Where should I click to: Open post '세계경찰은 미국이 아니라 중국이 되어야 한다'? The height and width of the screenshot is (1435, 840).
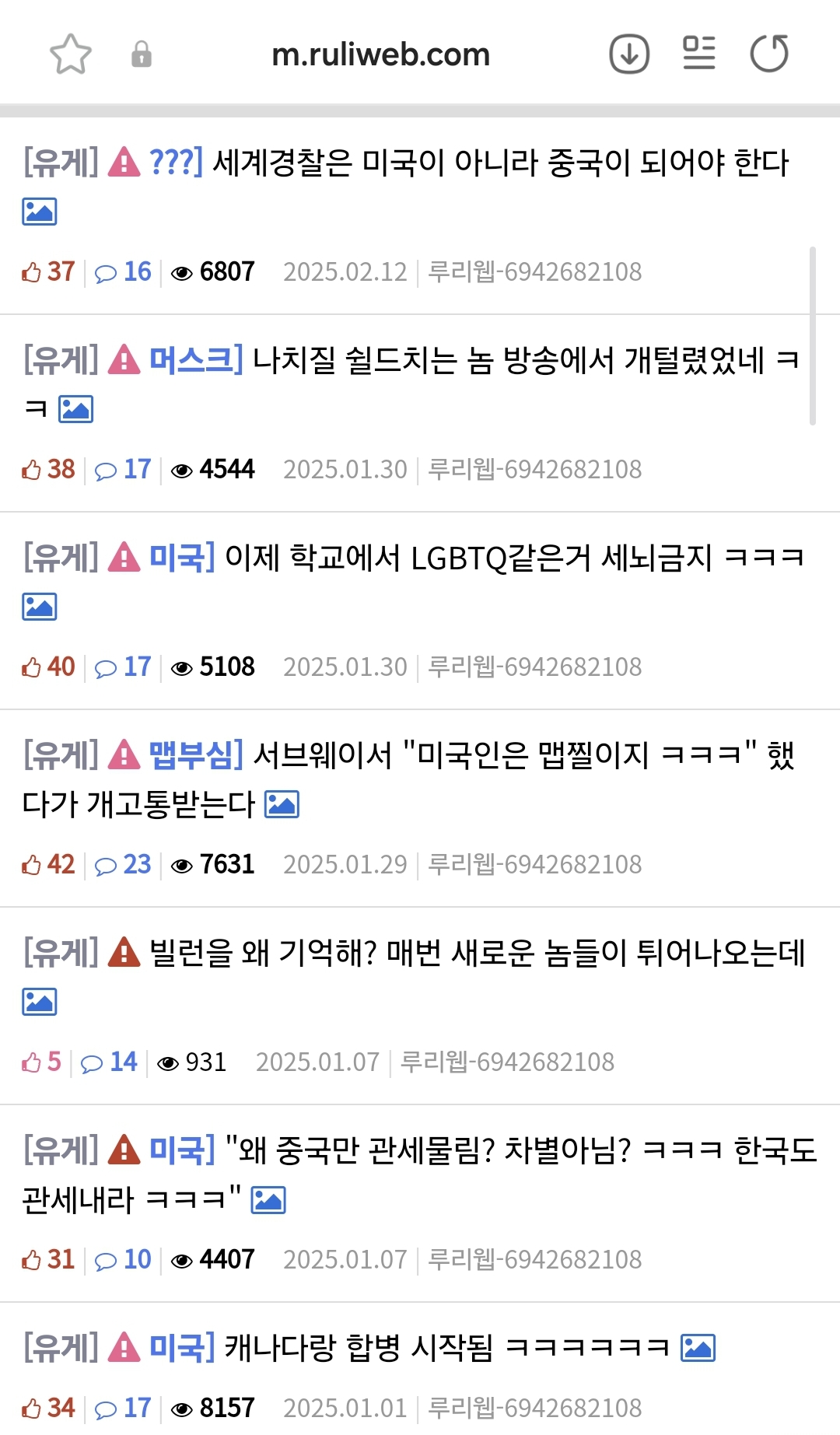500,163
